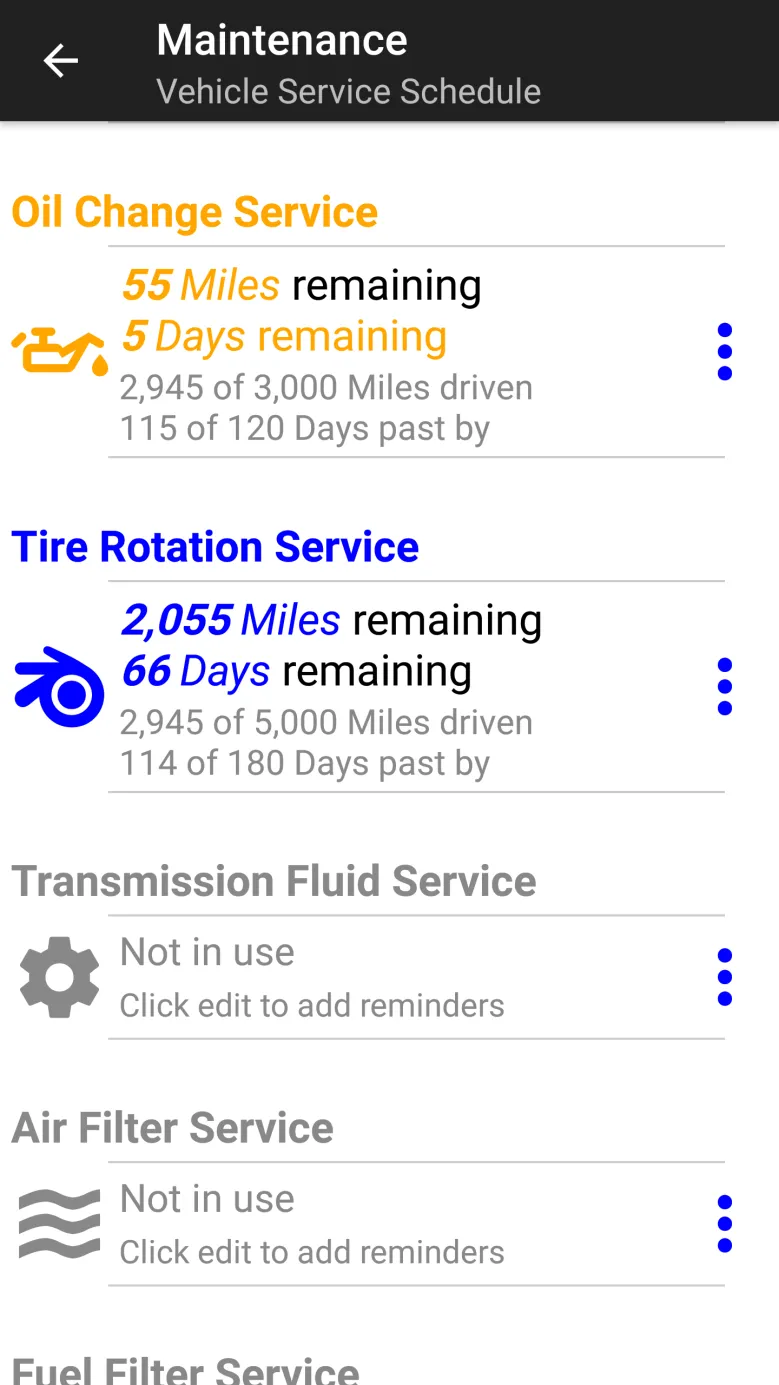This screenshot has width=779, height=1385.
Task: Select the Maintenance title bar
Action: tap(282, 40)
